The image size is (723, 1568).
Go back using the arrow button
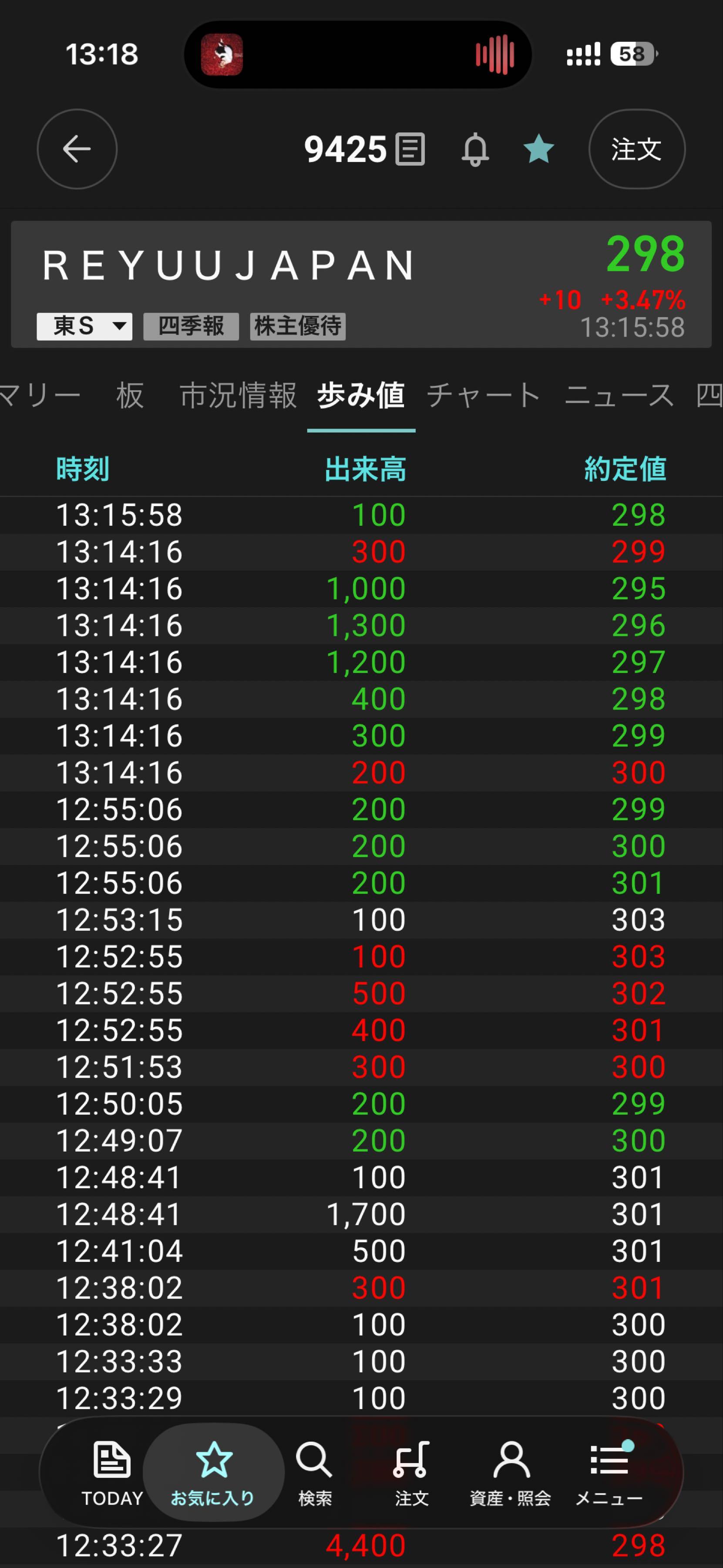(77, 149)
